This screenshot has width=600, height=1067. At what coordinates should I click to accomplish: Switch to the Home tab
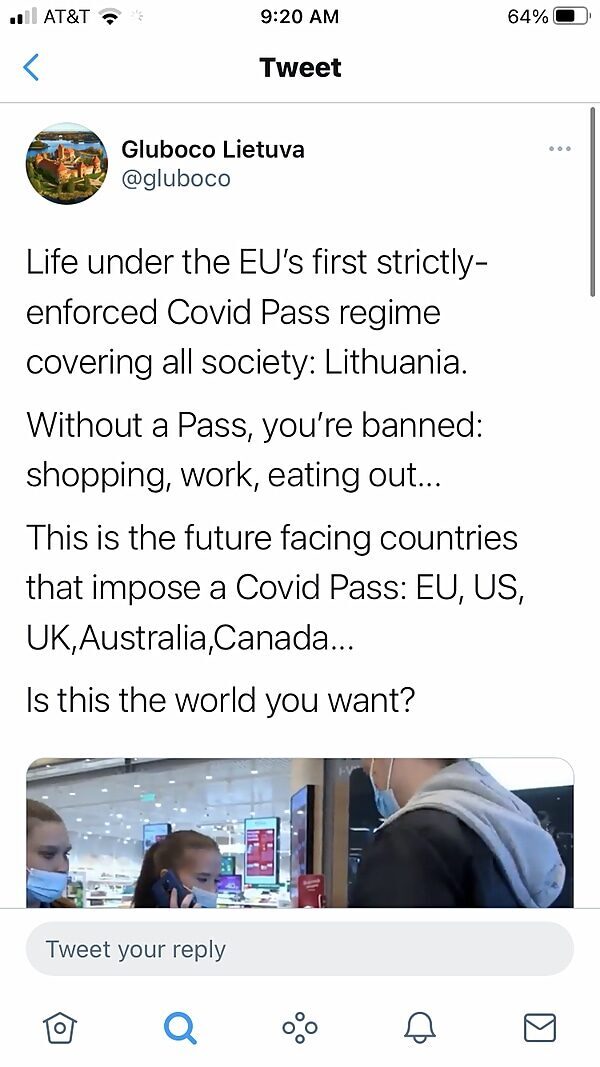pos(60,1027)
